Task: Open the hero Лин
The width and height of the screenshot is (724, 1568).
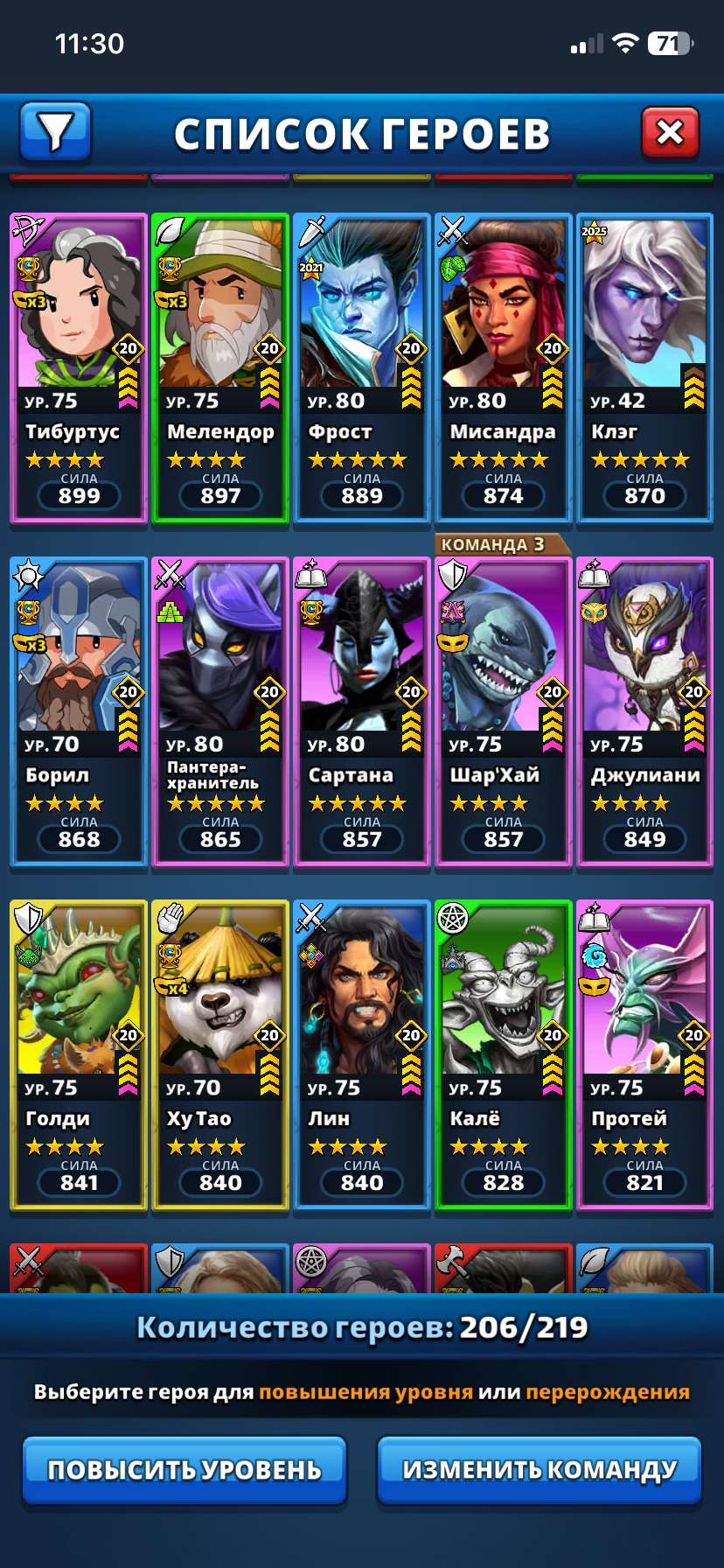Action: tap(362, 1055)
